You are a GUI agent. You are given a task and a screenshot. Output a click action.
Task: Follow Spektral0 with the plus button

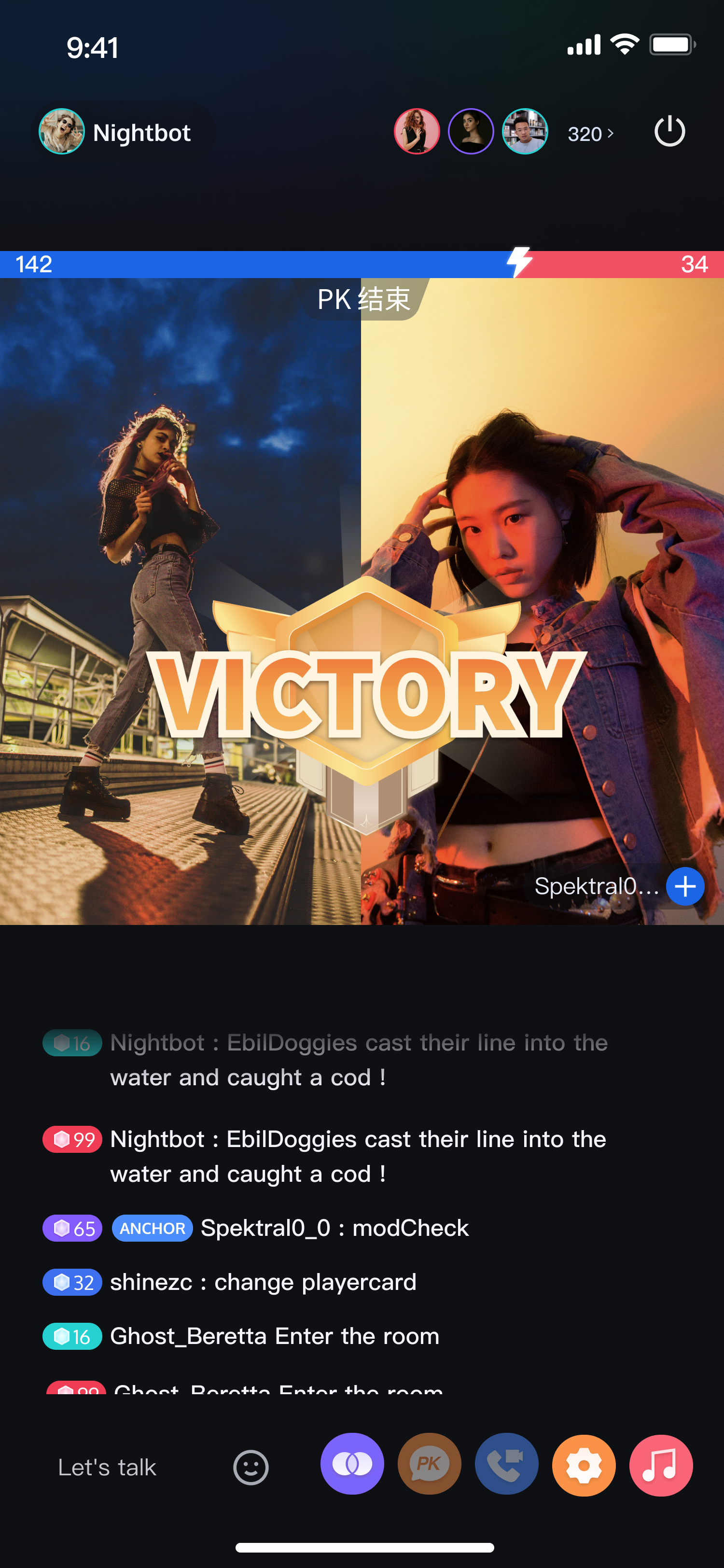684,886
